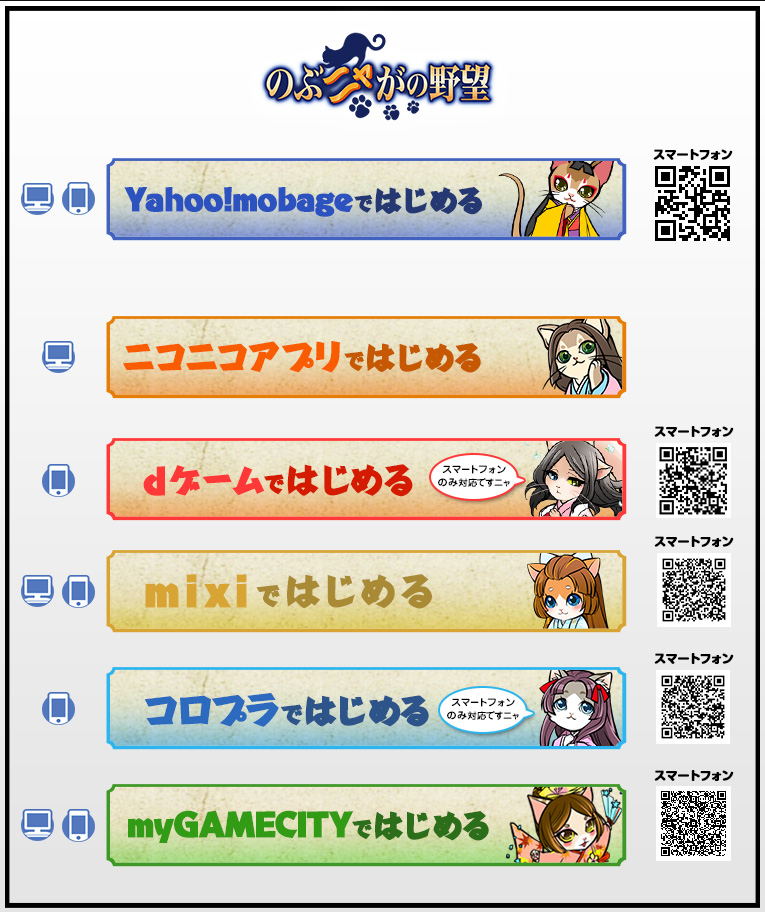Choose ニコニコアプリではじめる
The image size is (765, 912).
tap(366, 357)
